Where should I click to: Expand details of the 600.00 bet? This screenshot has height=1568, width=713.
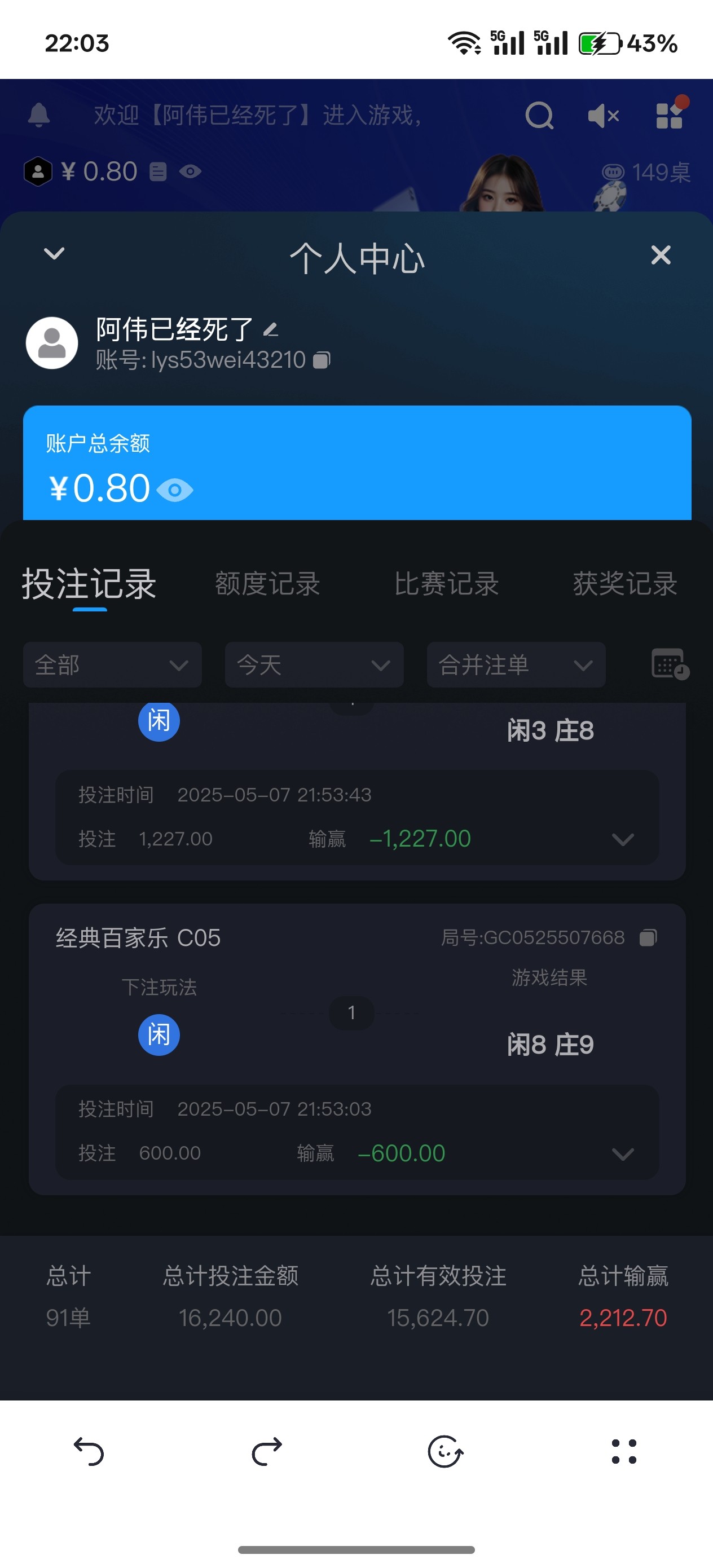[623, 1153]
